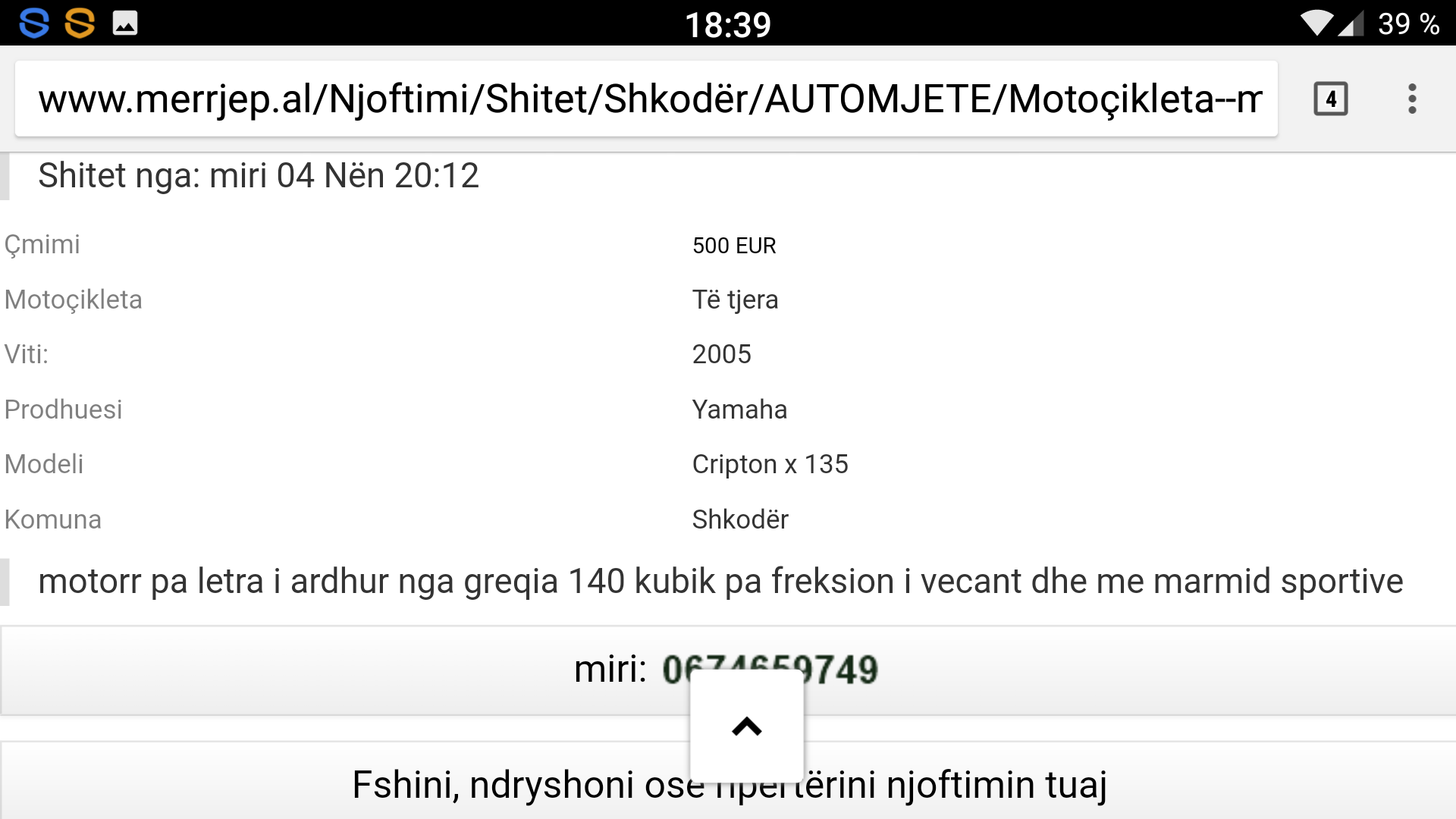Tap the scroll-to-top arrow button
The width and height of the screenshot is (1456, 819).
746,726
